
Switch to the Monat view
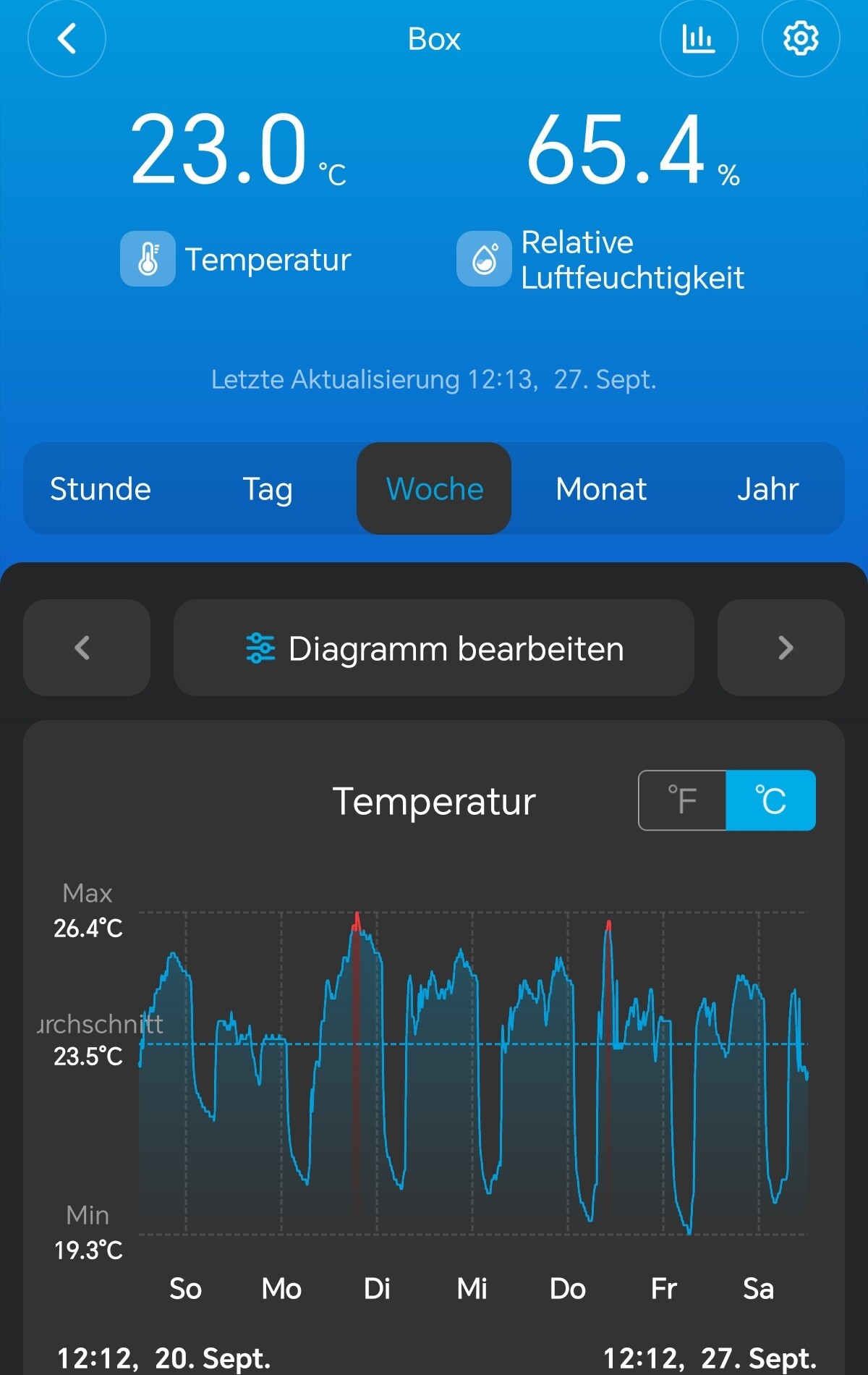(x=600, y=489)
